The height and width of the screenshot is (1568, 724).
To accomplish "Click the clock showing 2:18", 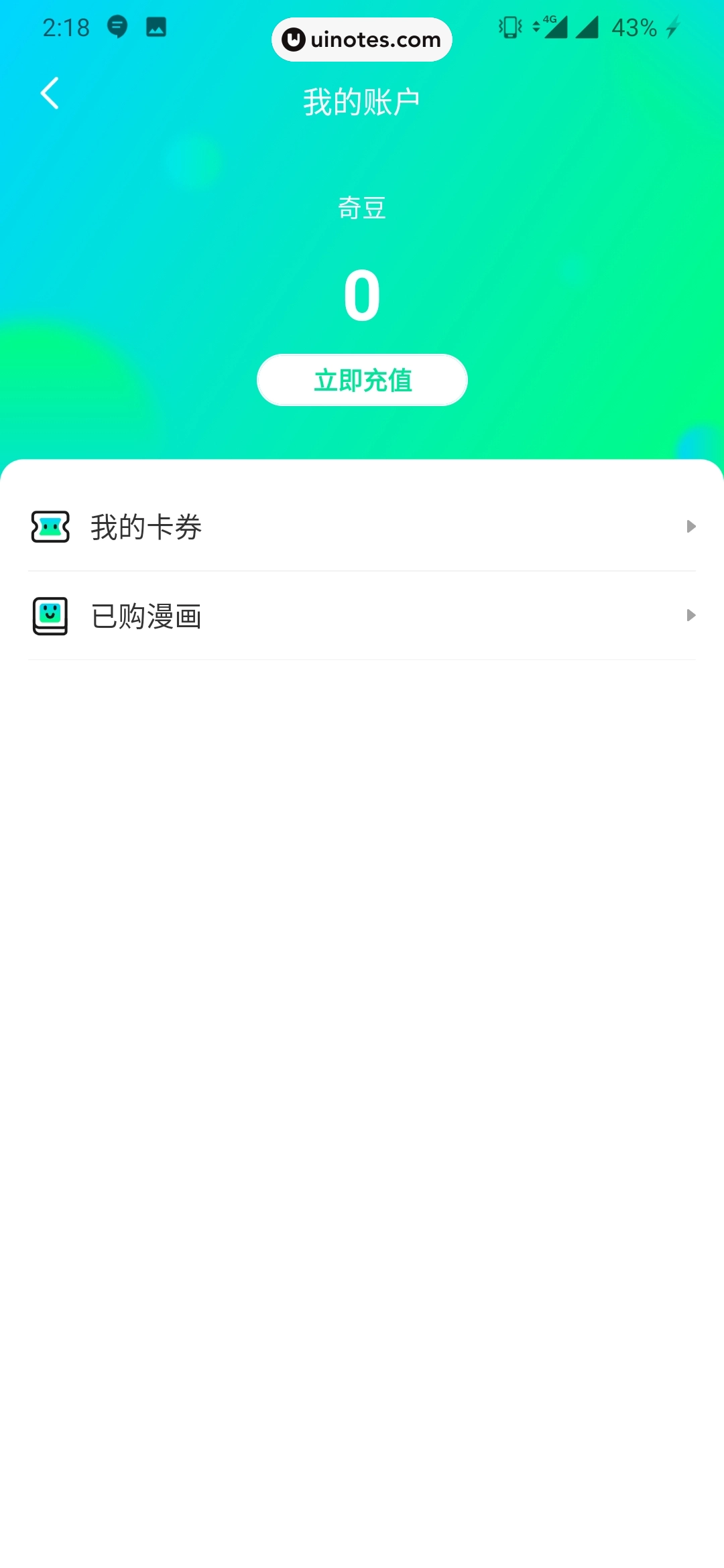I will point(67,27).
